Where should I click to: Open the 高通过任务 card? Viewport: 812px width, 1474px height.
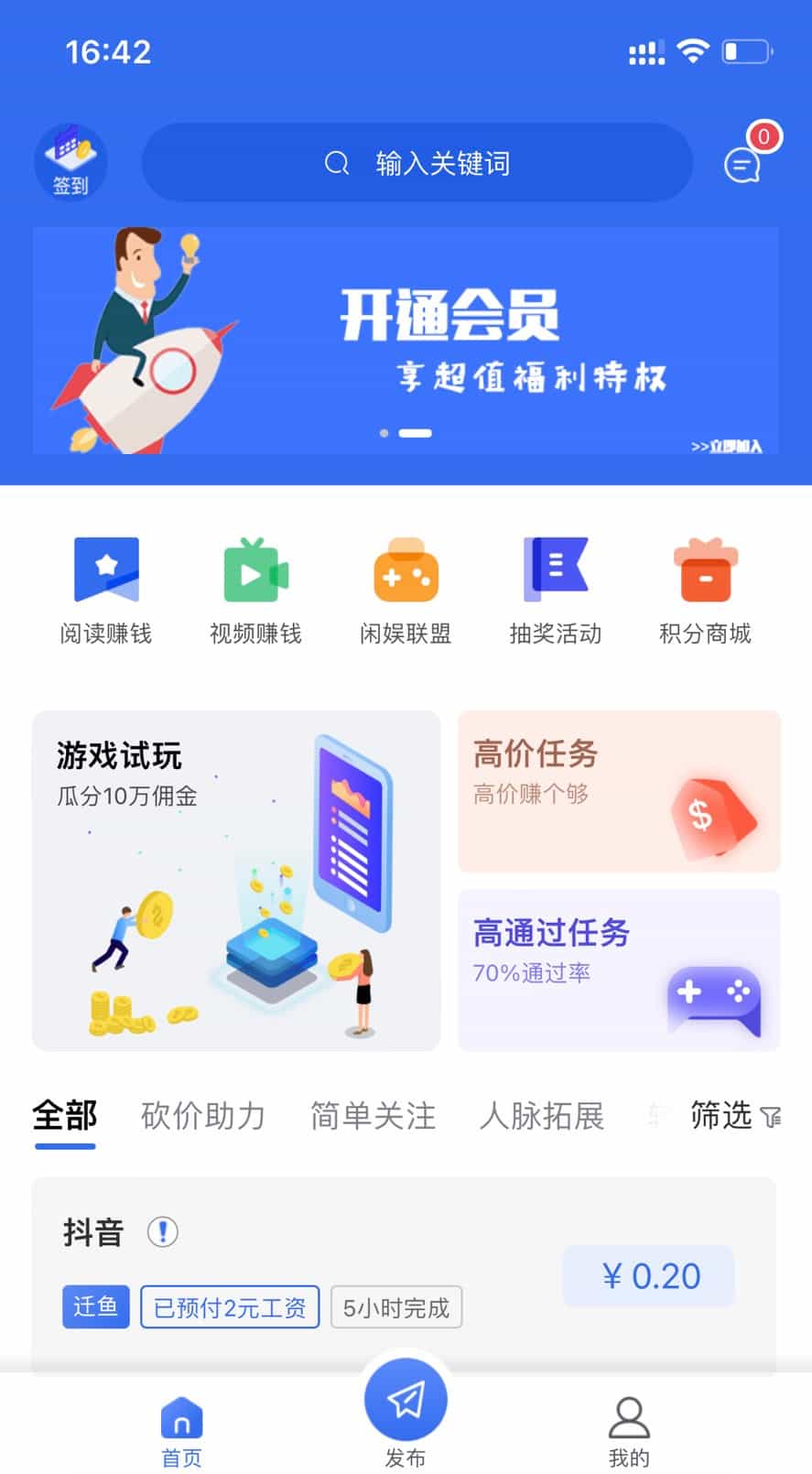coord(619,970)
